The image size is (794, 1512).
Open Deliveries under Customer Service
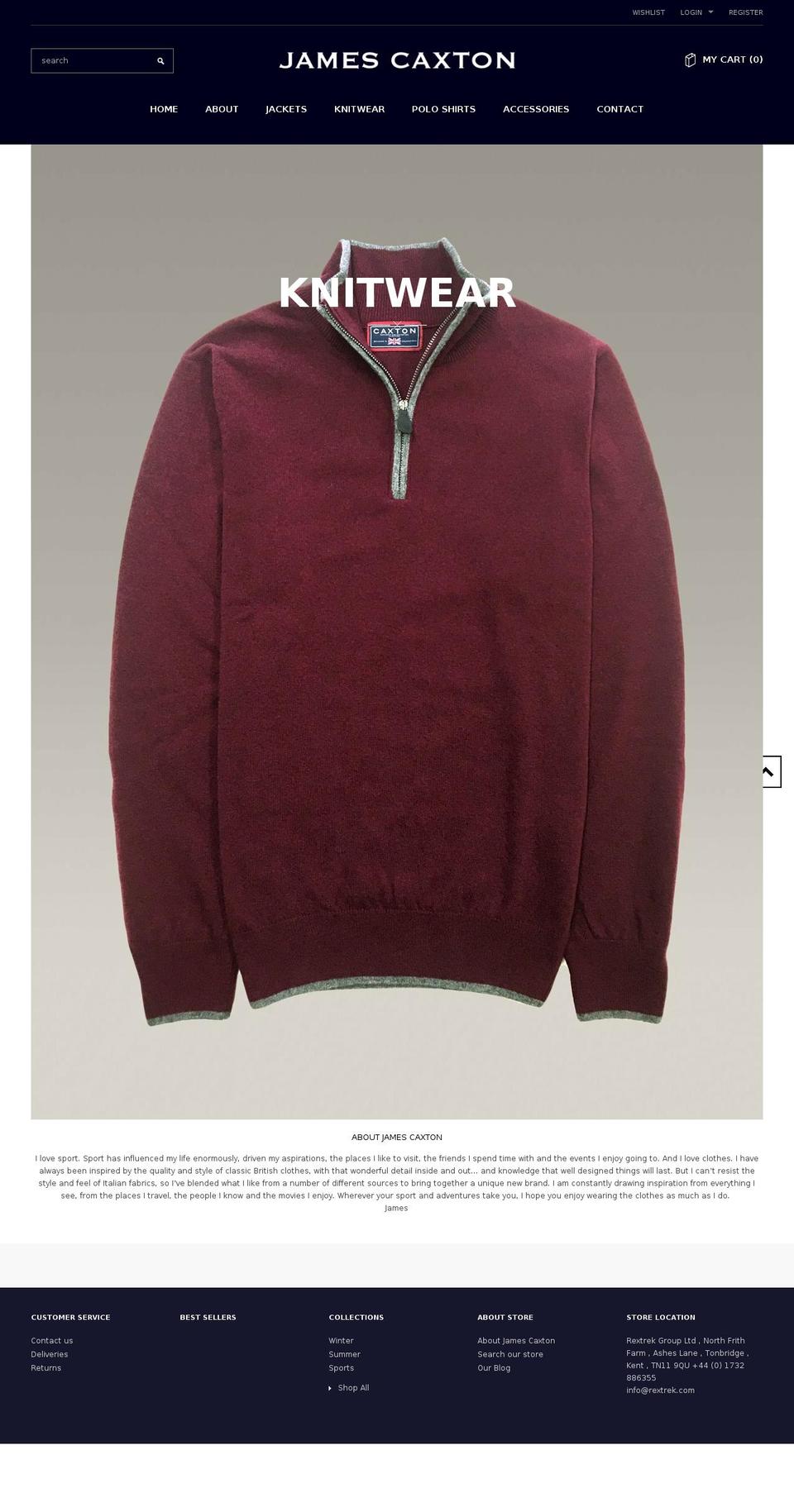click(50, 1354)
